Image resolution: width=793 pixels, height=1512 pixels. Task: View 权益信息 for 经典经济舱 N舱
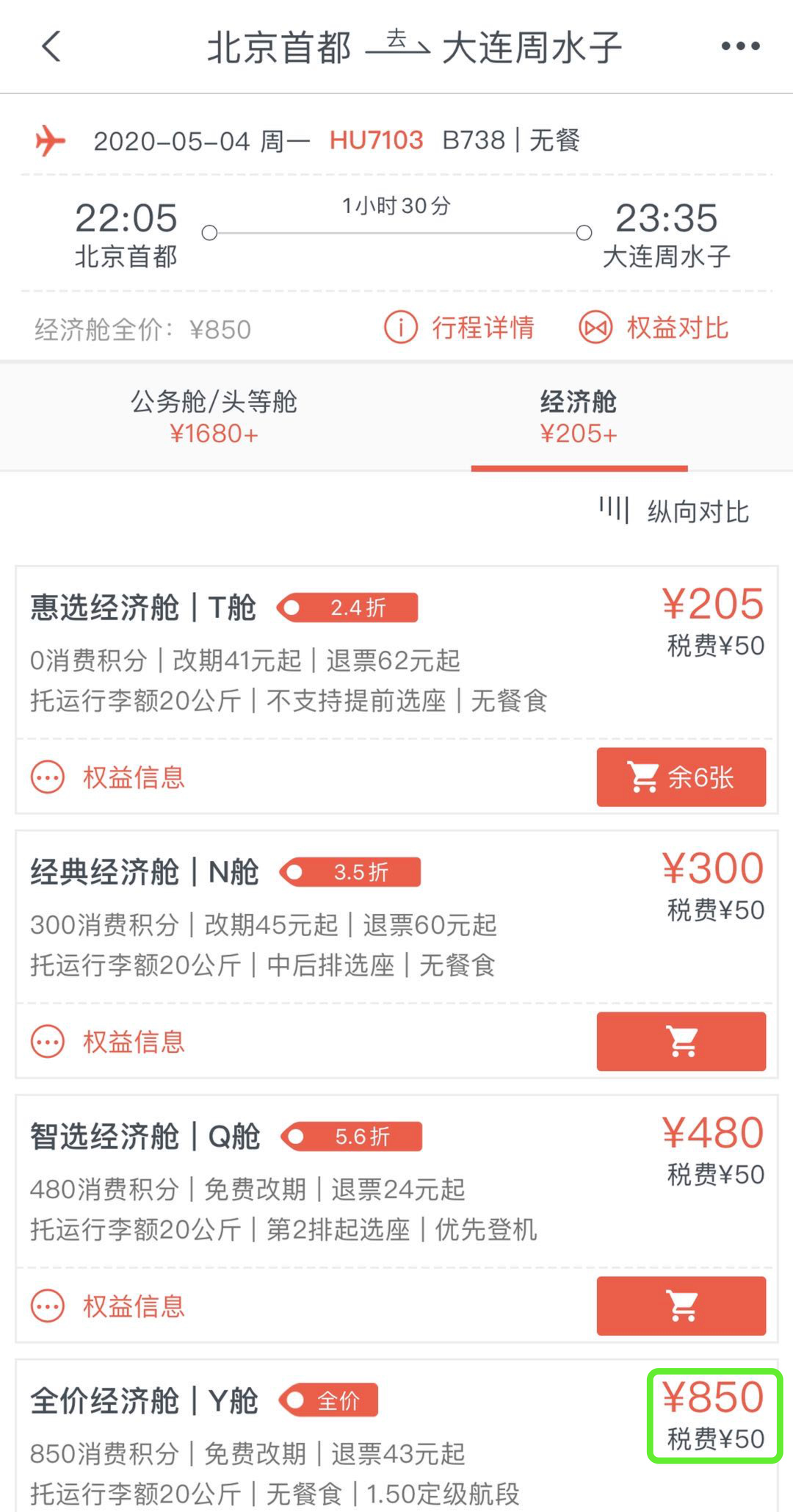point(108,1042)
